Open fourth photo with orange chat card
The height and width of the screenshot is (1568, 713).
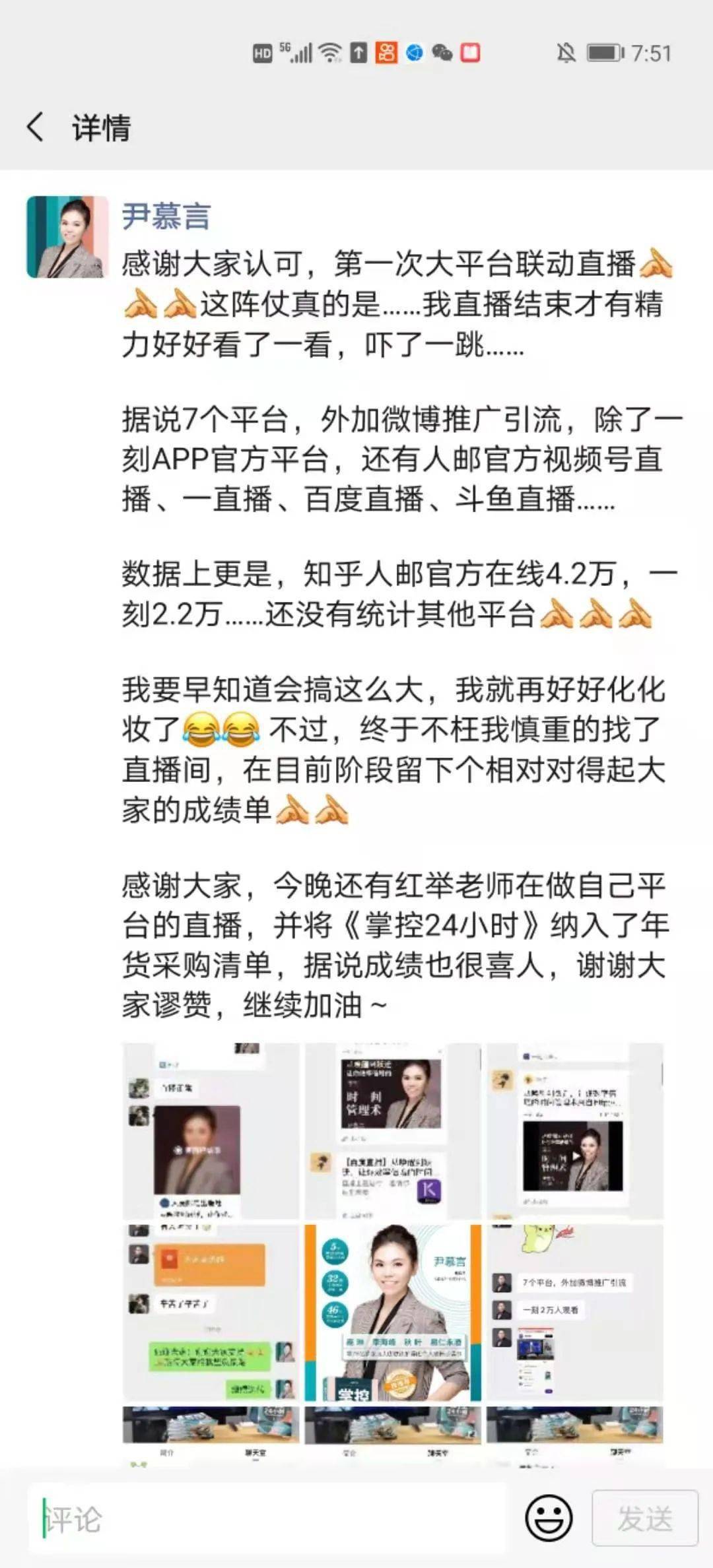(211, 1313)
